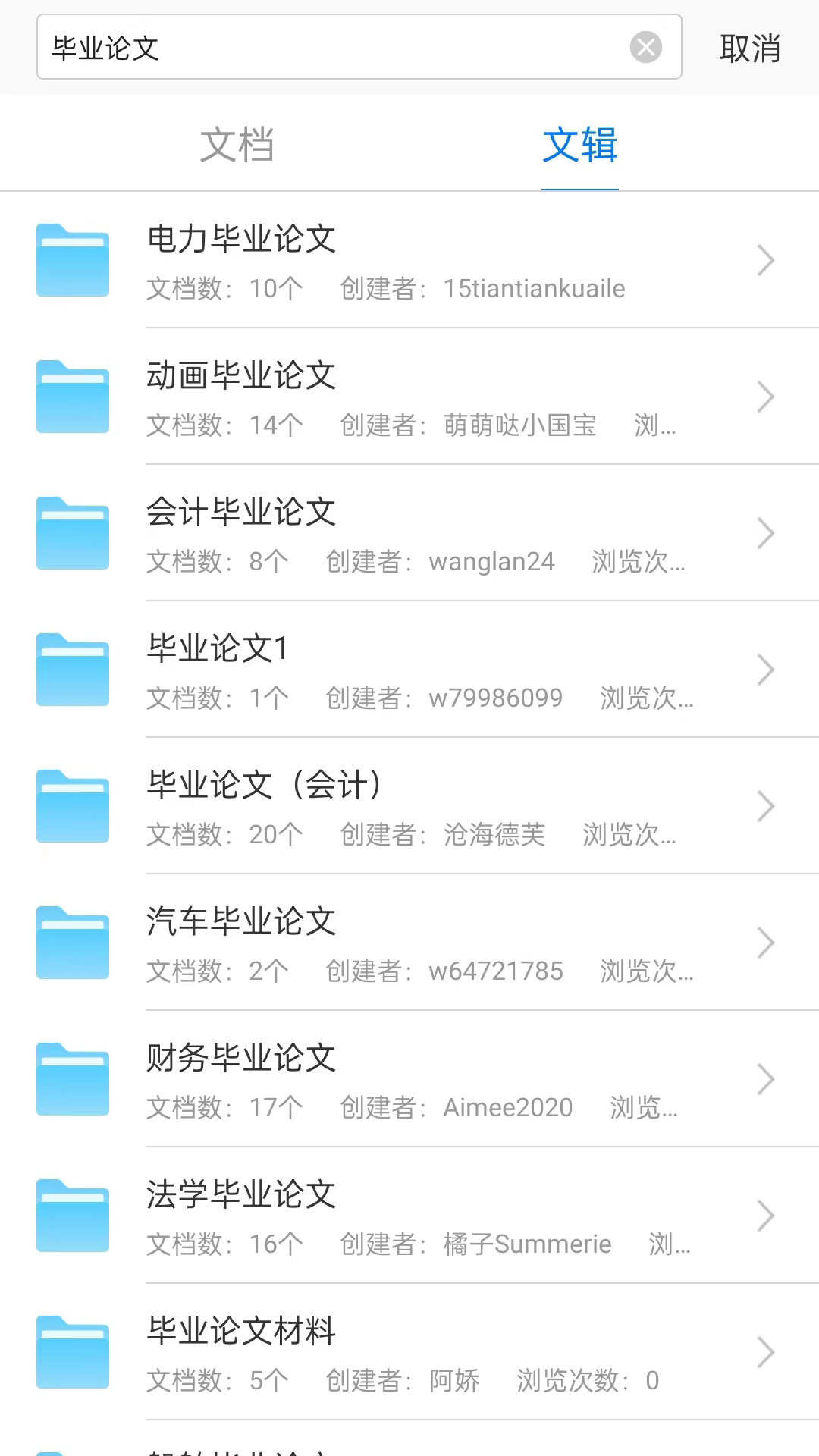Open the 法学毕业论文 folder icon
This screenshot has height=1456, width=819.
coord(72,1215)
